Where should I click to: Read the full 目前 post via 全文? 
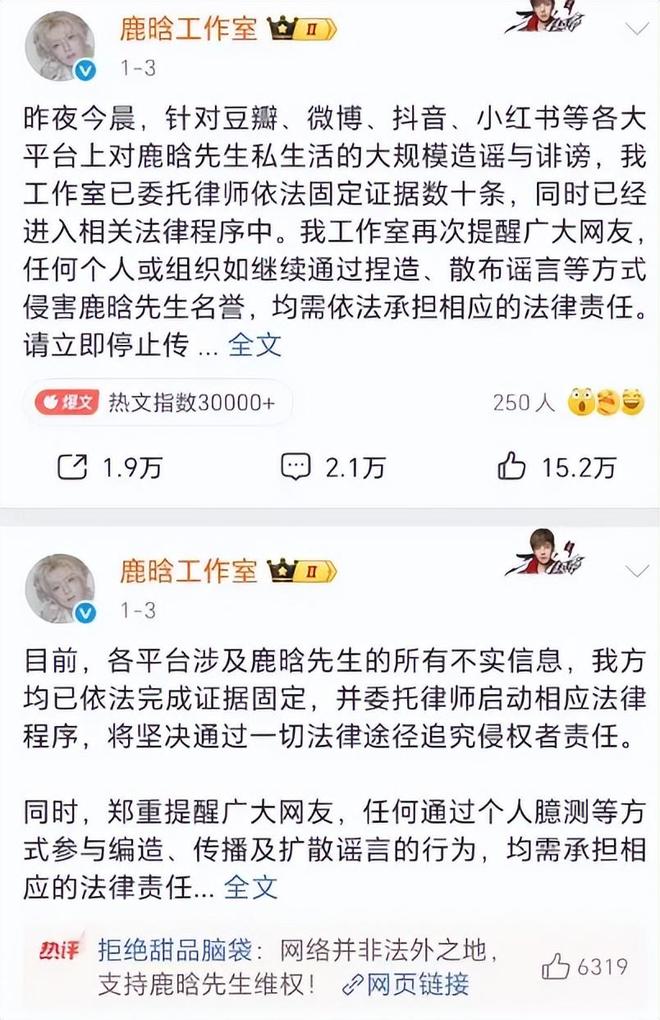coord(249,886)
